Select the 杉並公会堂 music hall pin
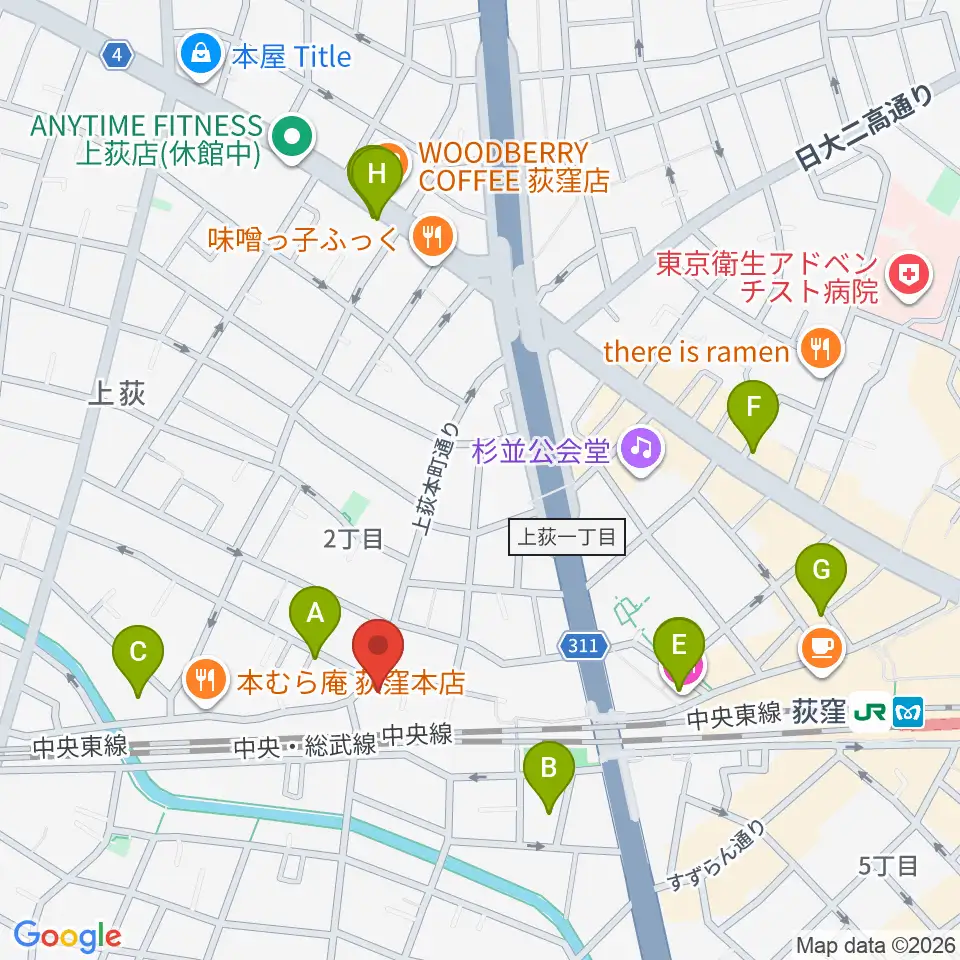This screenshot has height=960, width=960. (641, 451)
